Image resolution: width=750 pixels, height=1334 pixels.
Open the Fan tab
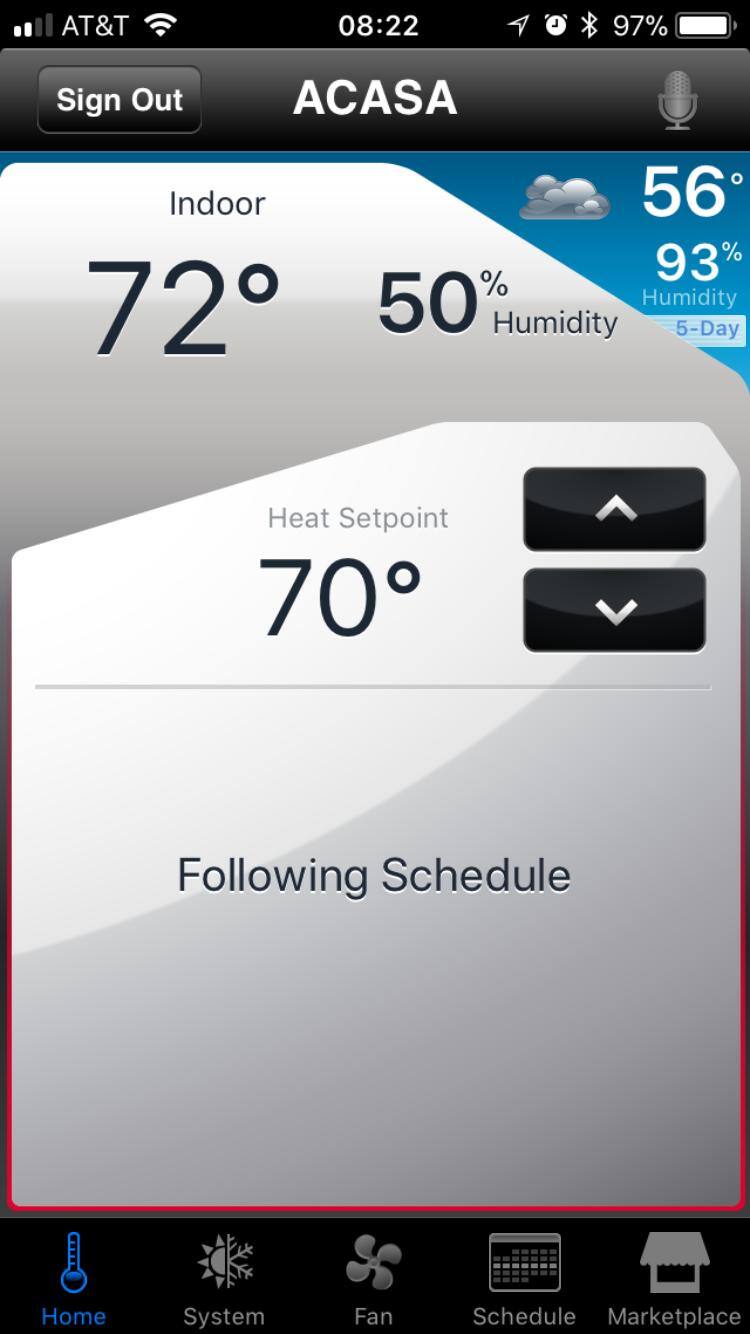[x=373, y=1278]
